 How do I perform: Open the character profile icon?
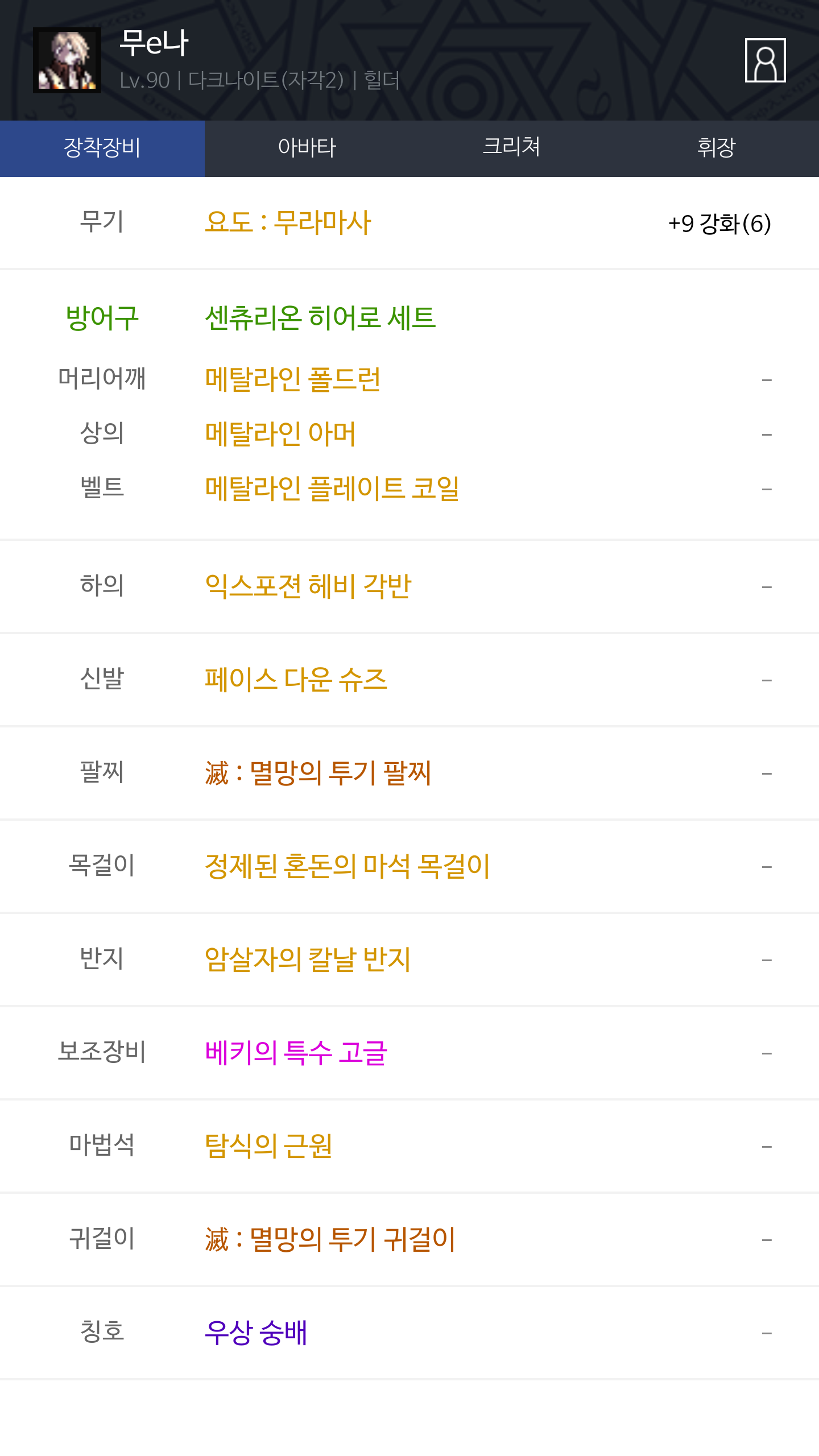[765, 60]
